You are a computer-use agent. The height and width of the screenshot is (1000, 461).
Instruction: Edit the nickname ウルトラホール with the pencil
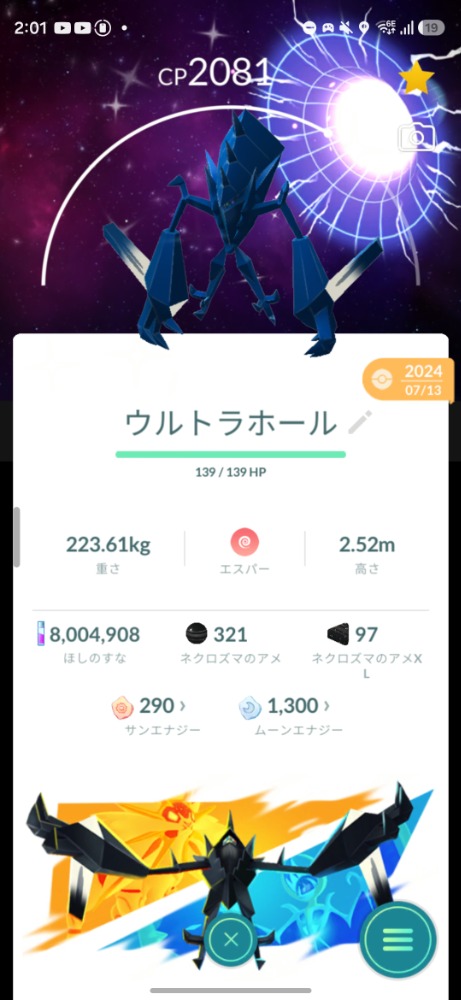(x=360, y=422)
